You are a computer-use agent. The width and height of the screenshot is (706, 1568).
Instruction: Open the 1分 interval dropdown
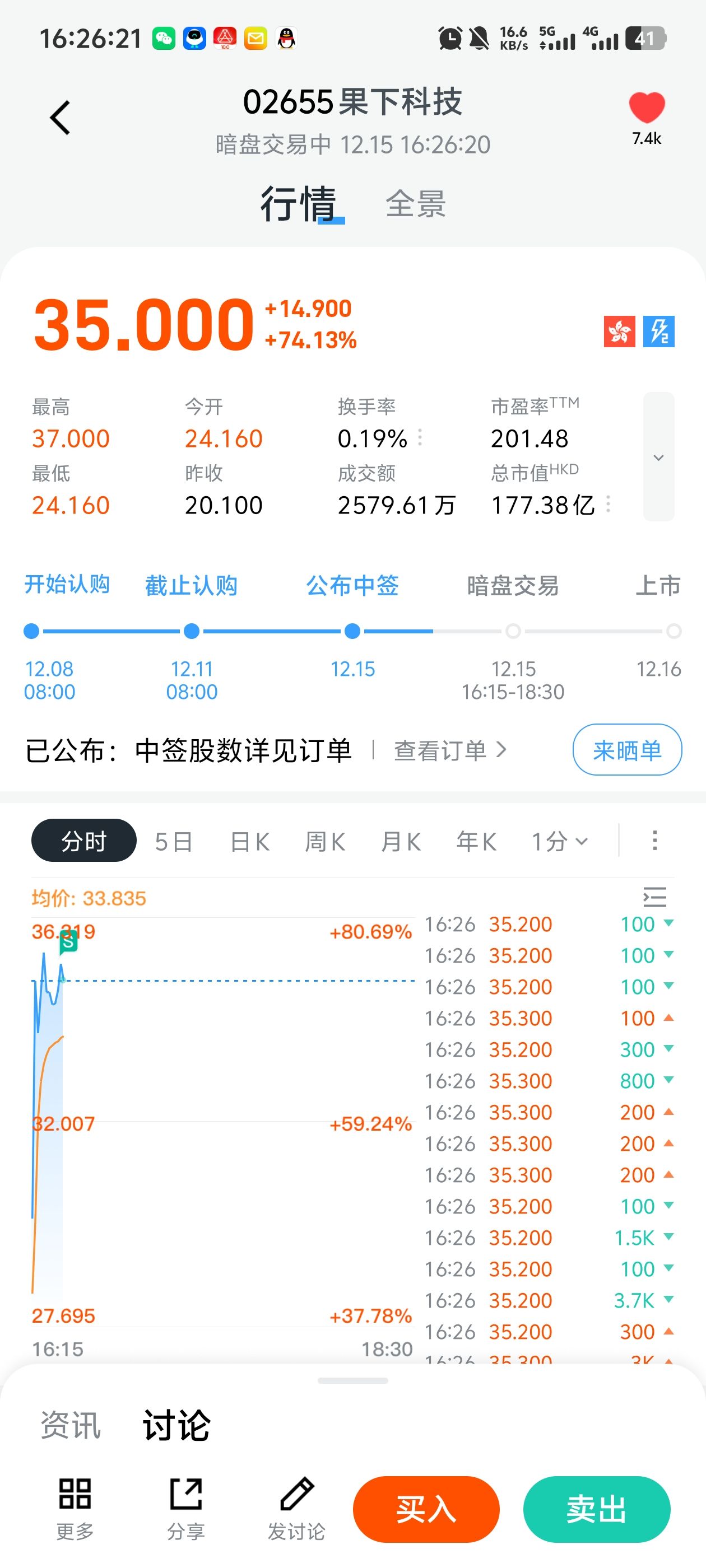[560, 842]
